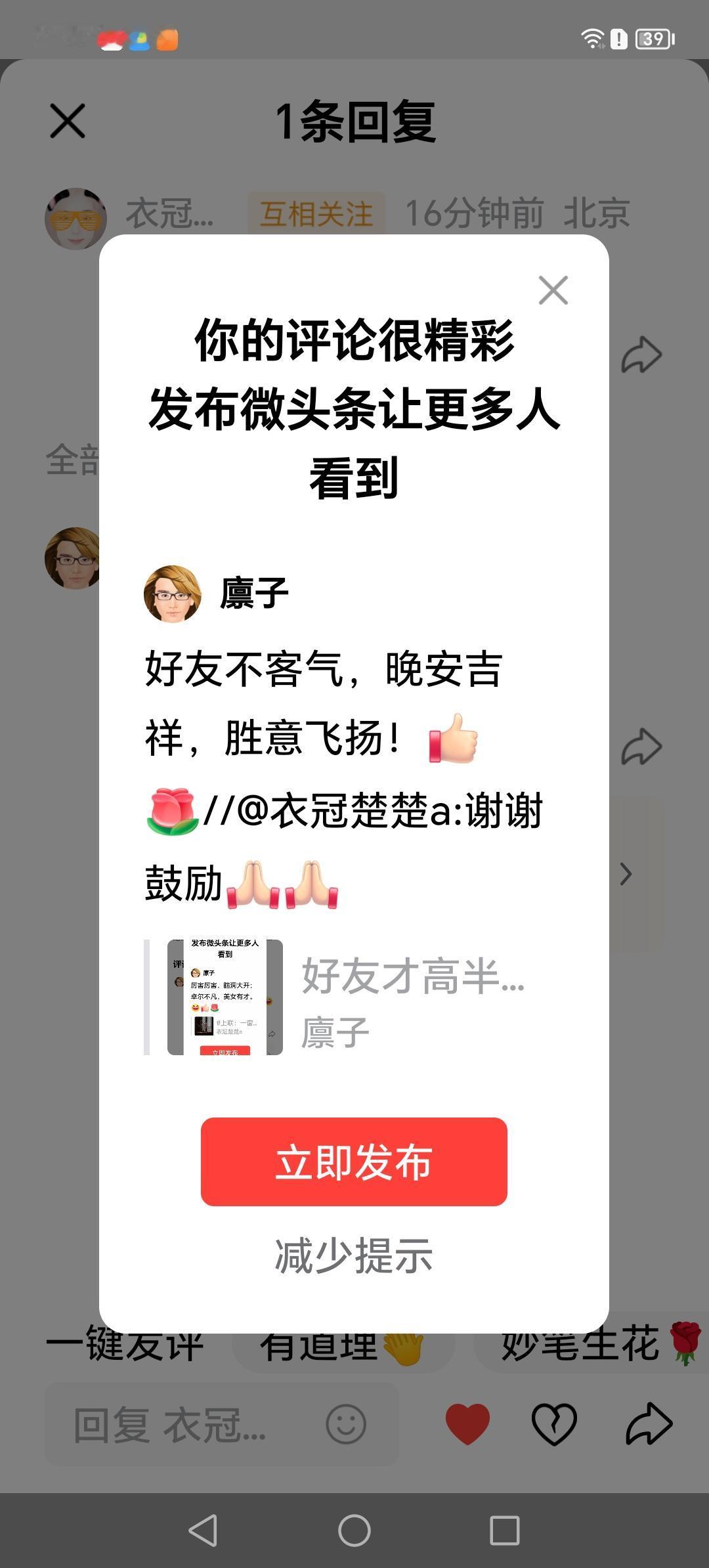Screen dimensions: 709x1568
Task: Tap the Wi-Fi status icon
Action: coord(593,39)
